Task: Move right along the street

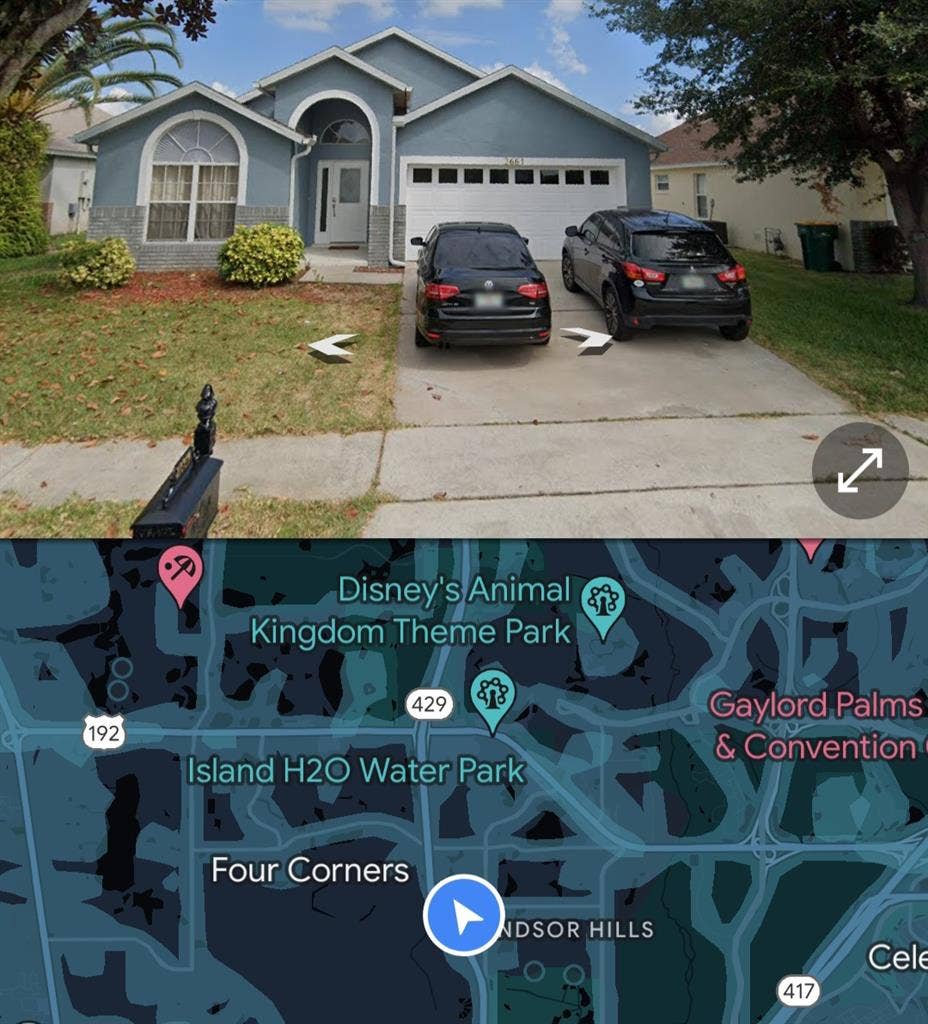Action: tap(587, 339)
